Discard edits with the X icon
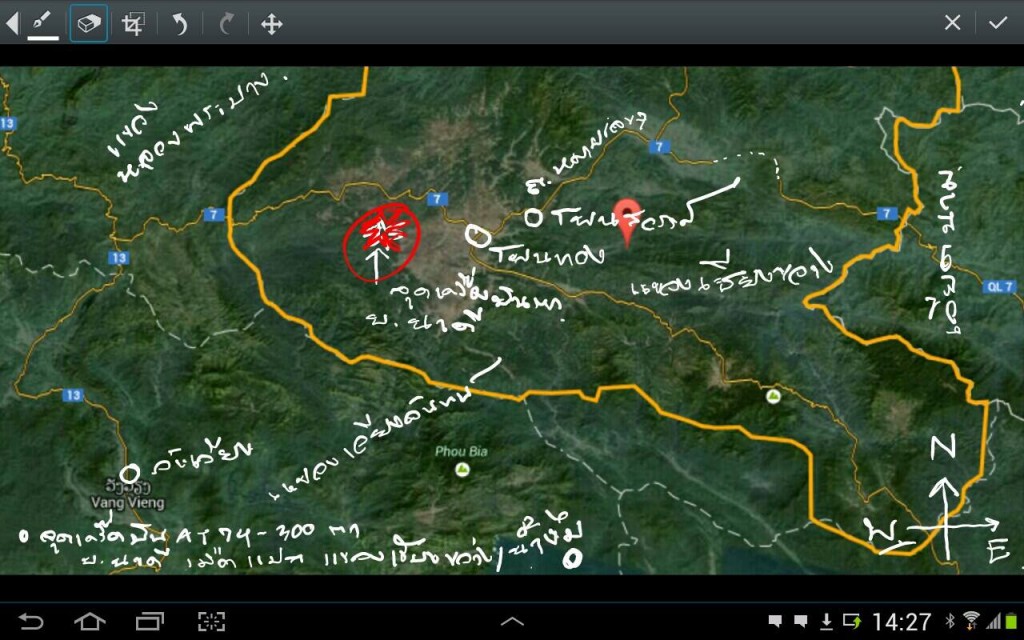 coord(952,22)
